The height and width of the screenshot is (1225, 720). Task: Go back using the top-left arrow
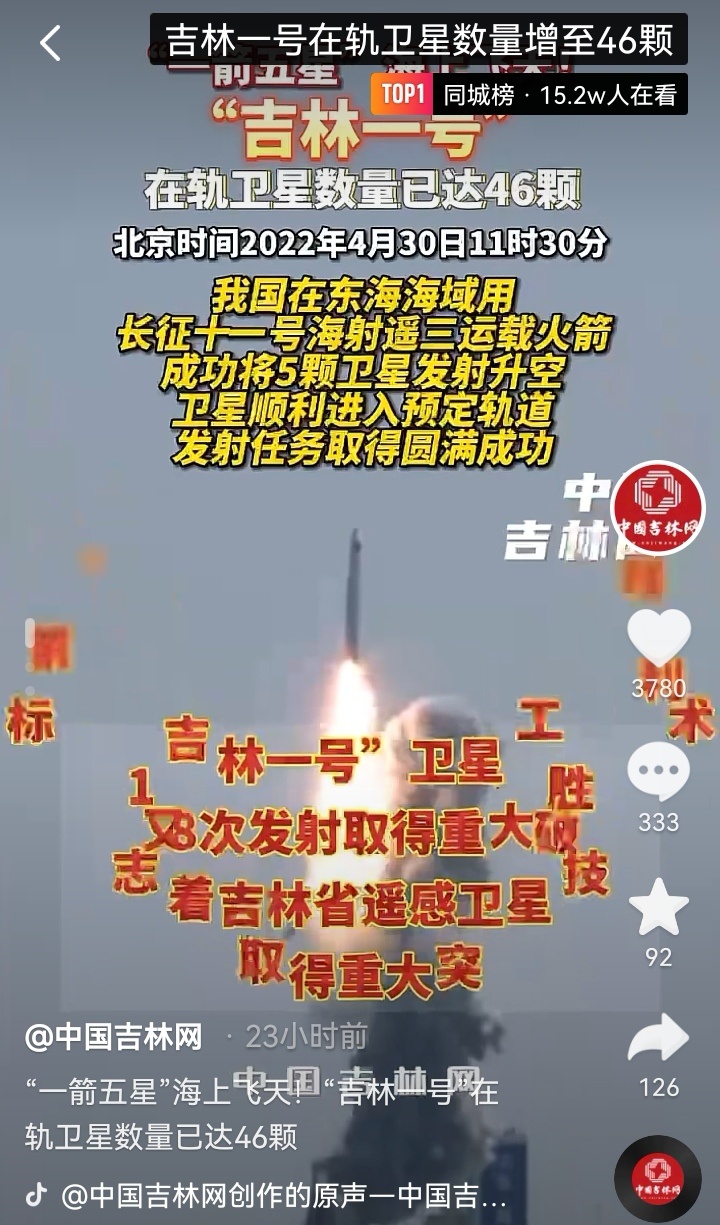pyautogui.click(x=50, y=43)
